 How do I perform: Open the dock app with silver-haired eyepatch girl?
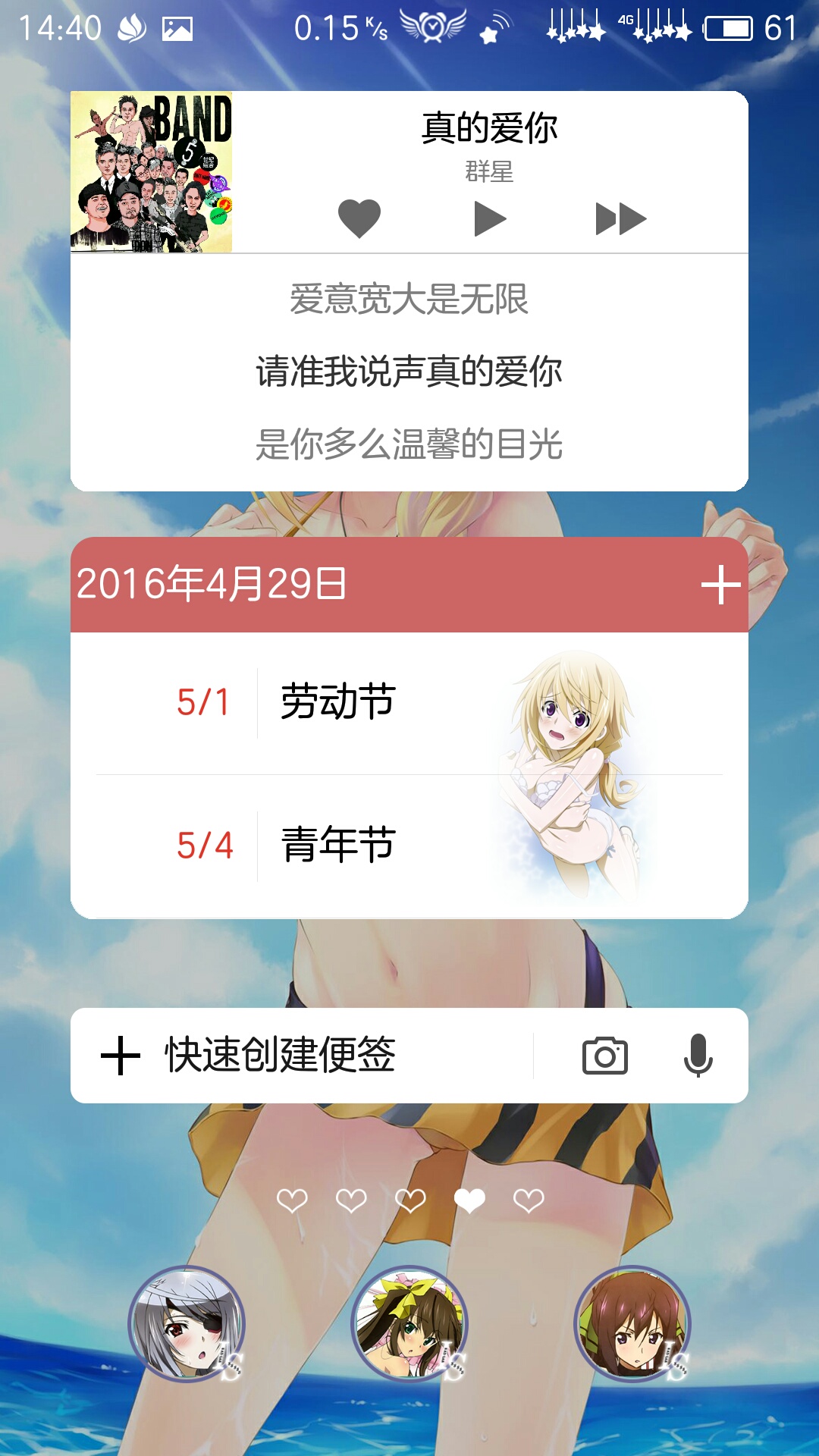(x=187, y=1324)
